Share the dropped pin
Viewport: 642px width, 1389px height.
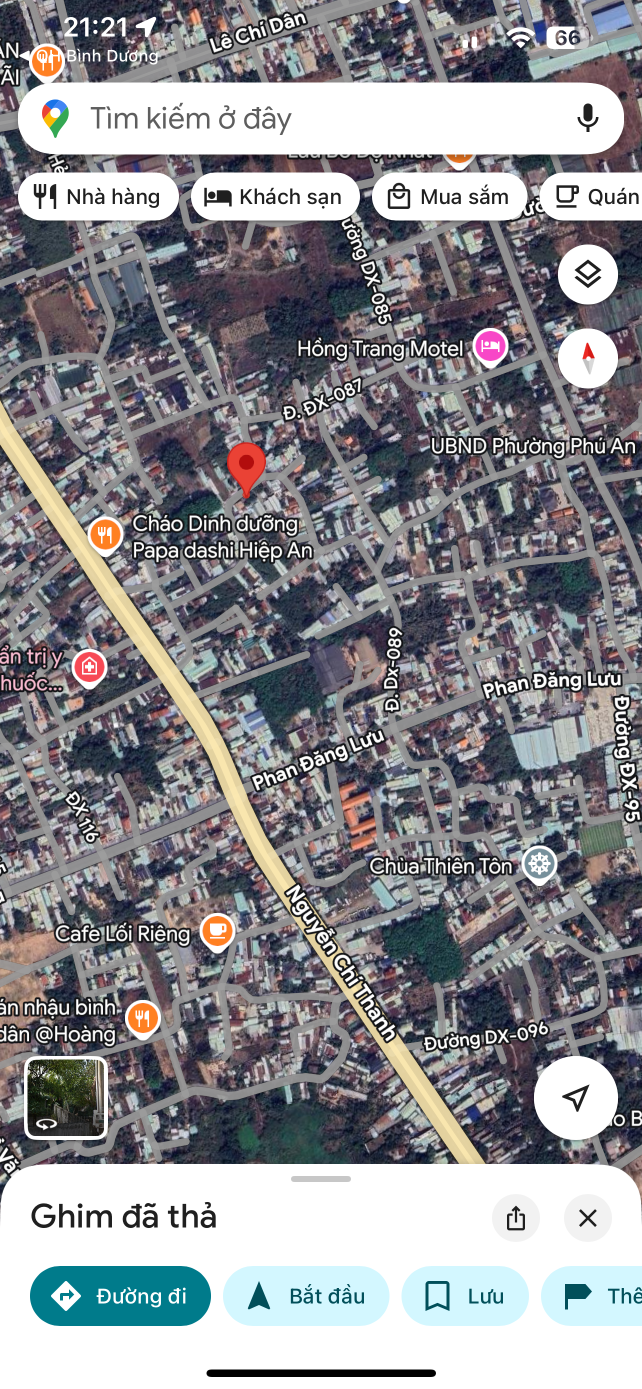516,1218
